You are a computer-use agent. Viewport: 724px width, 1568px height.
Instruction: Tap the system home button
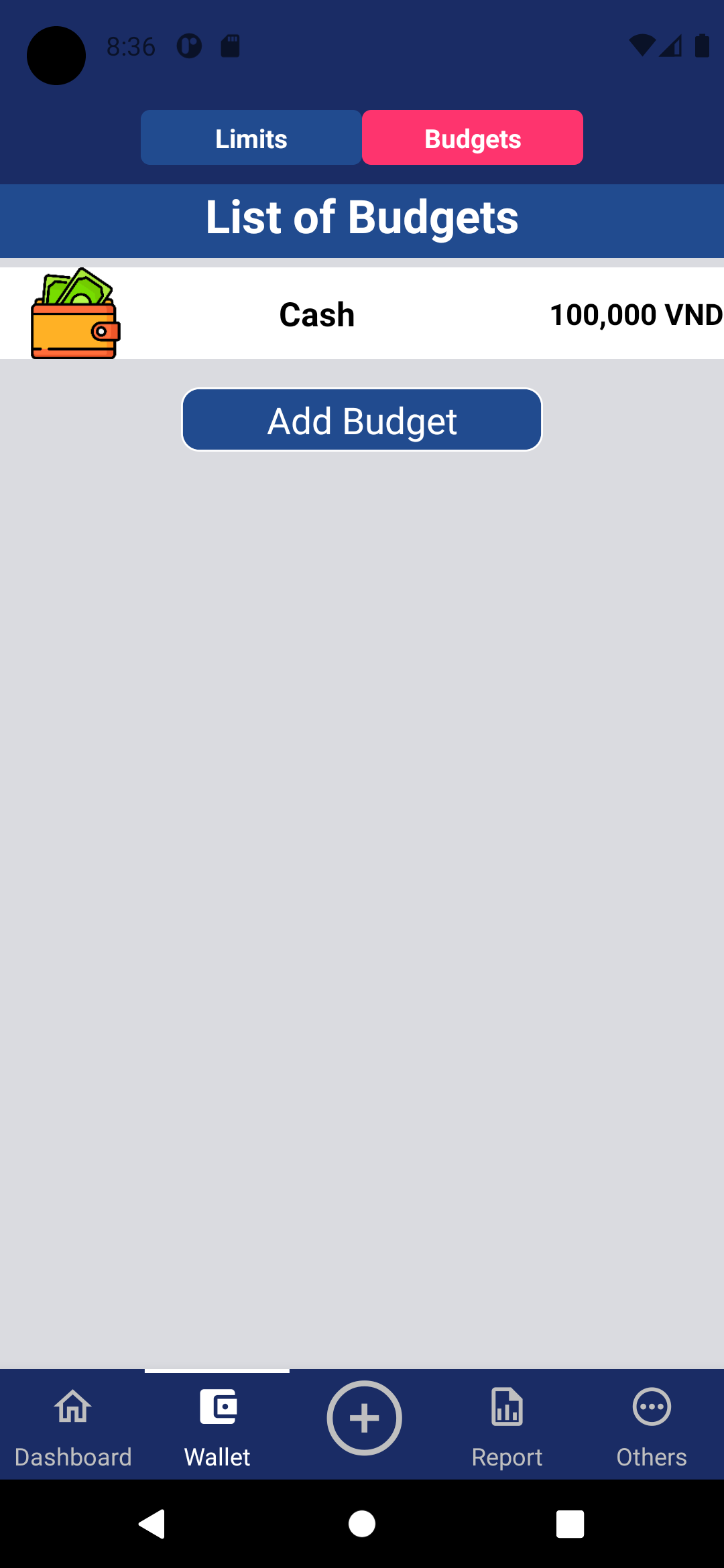pyautogui.click(x=362, y=1524)
